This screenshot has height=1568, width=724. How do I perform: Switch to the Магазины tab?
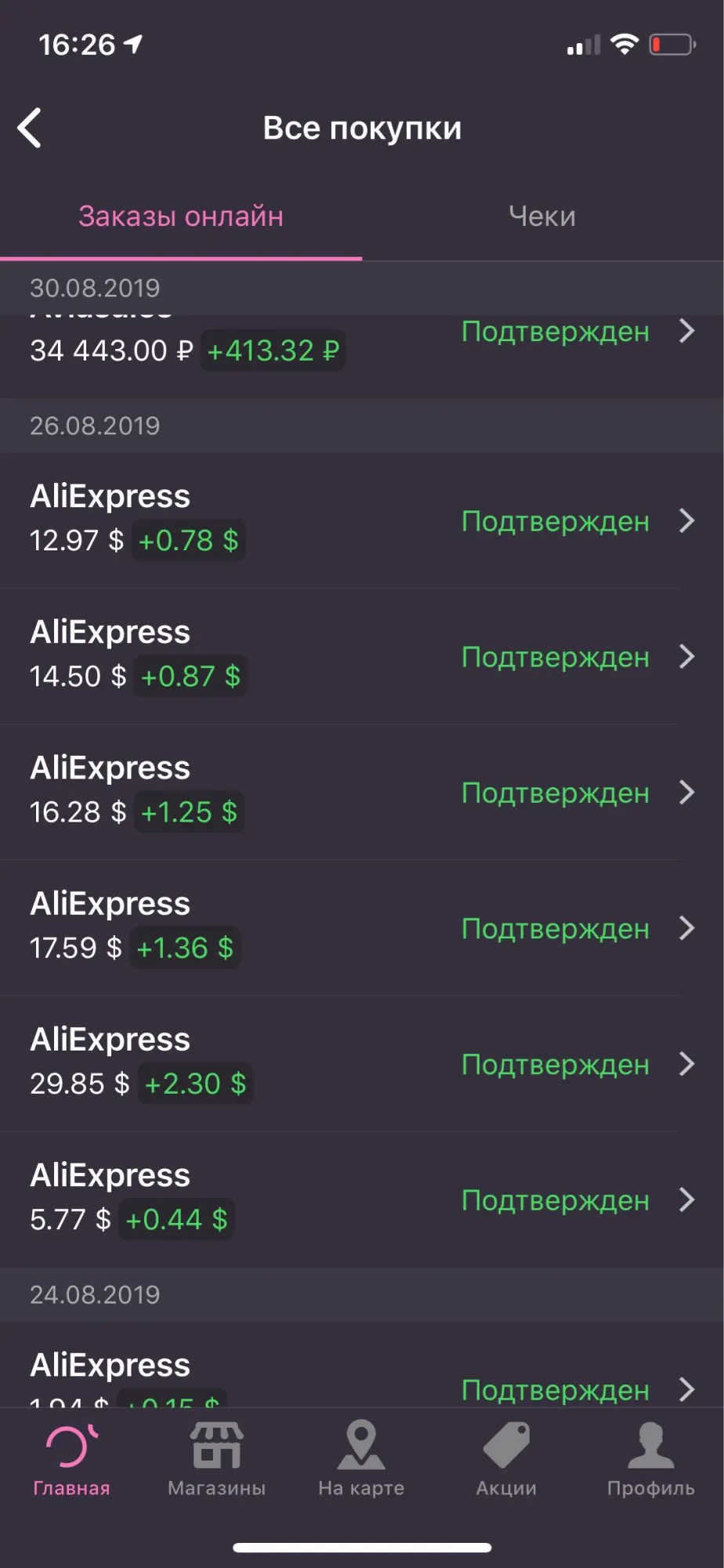[216, 1460]
